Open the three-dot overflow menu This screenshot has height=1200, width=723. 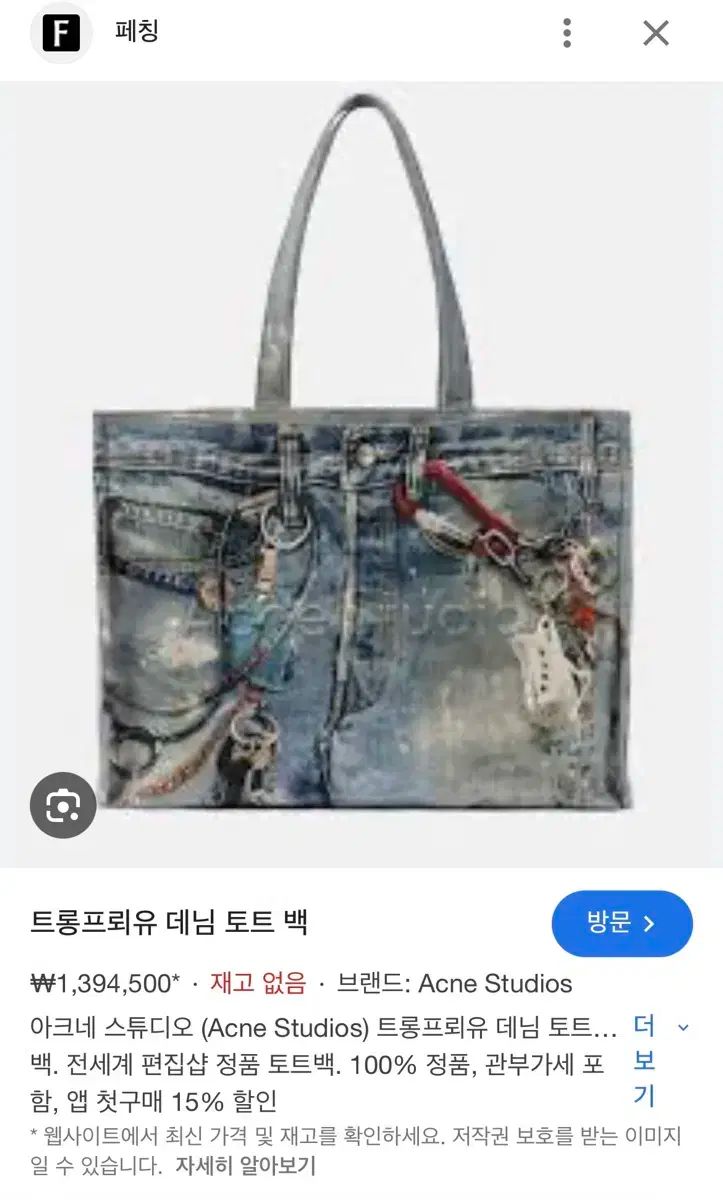[x=567, y=33]
